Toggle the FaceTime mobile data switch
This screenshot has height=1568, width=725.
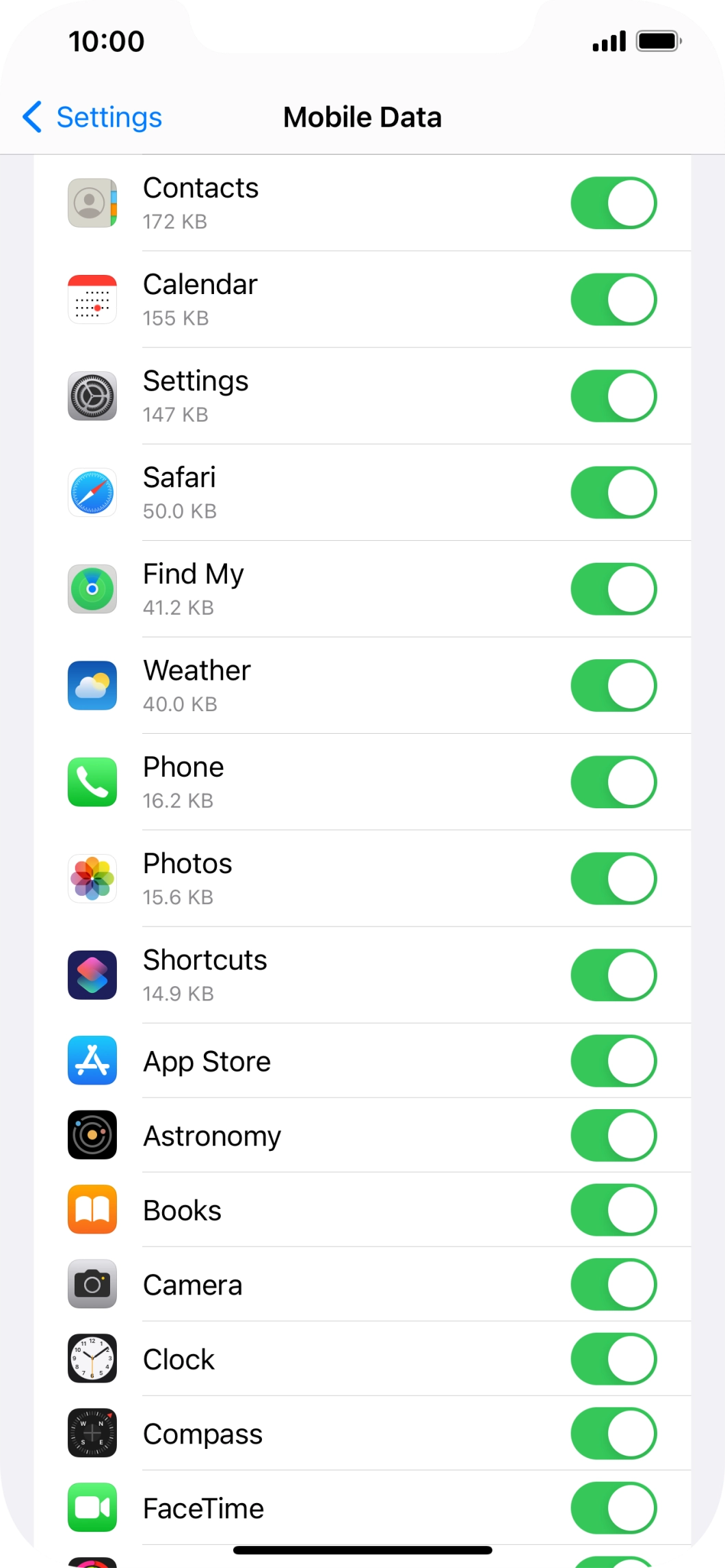coord(613,1508)
